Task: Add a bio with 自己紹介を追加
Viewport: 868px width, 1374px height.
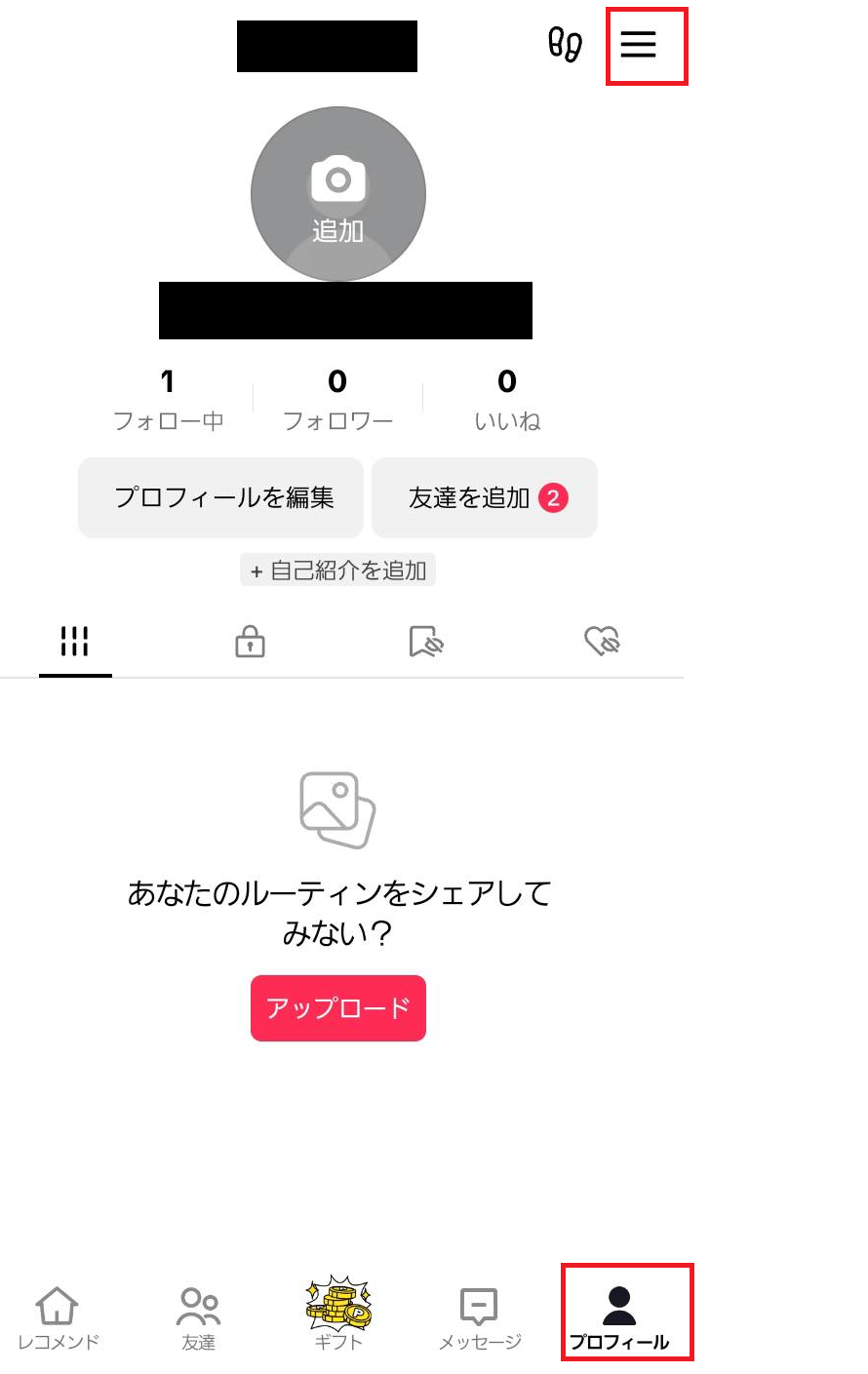Action: pos(337,570)
